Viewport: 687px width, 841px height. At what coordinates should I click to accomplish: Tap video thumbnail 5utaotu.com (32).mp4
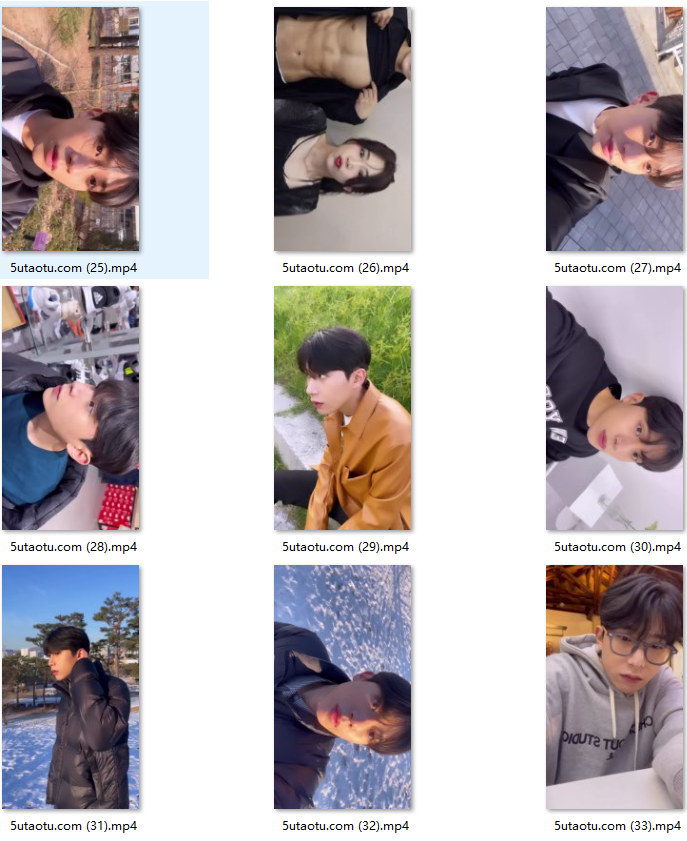[x=343, y=687]
